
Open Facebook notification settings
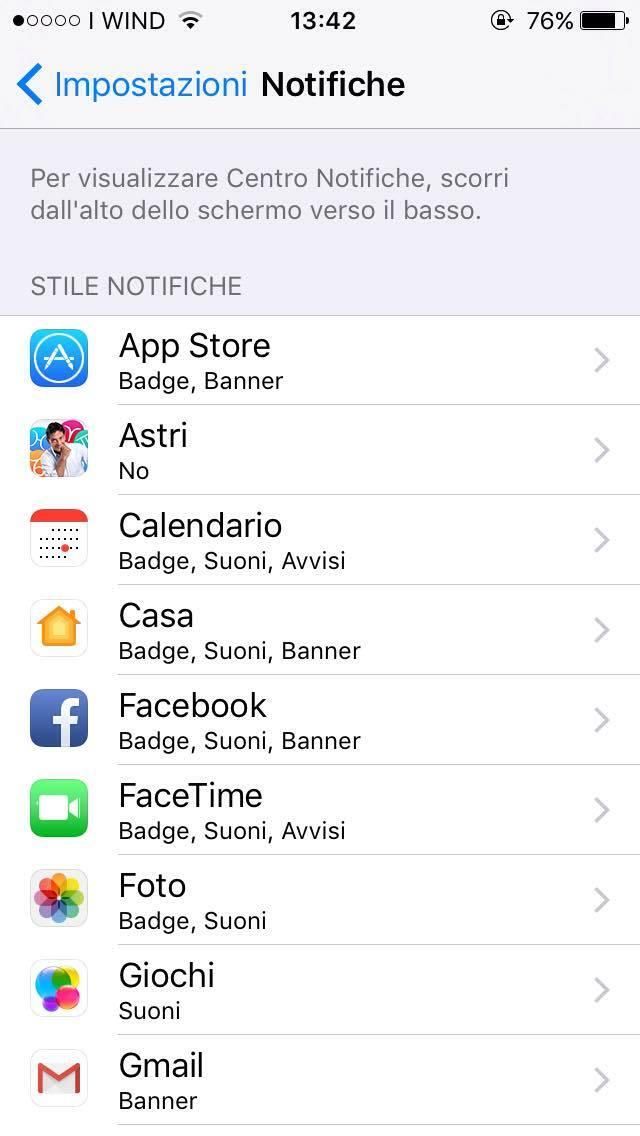click(320, 720)
